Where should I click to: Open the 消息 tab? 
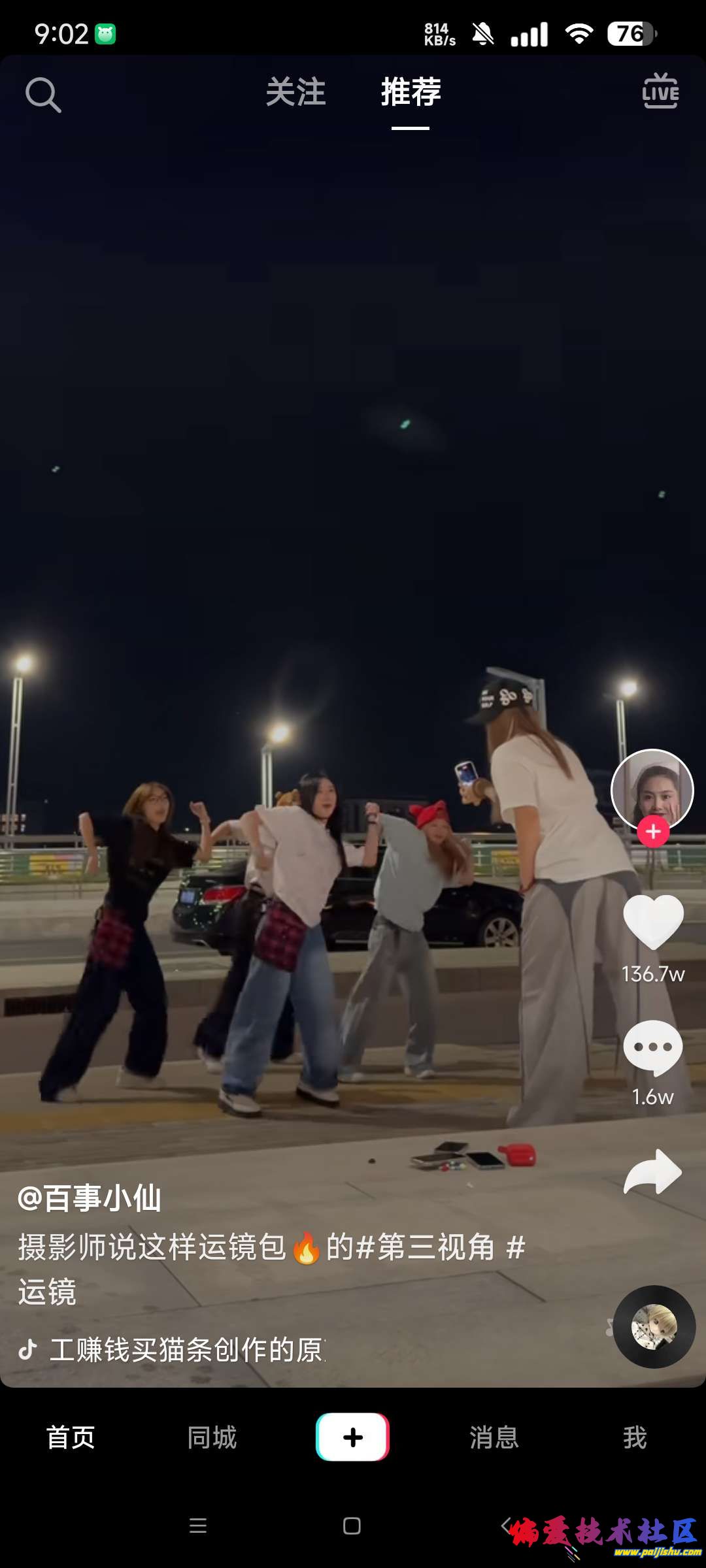(494, 1437)
